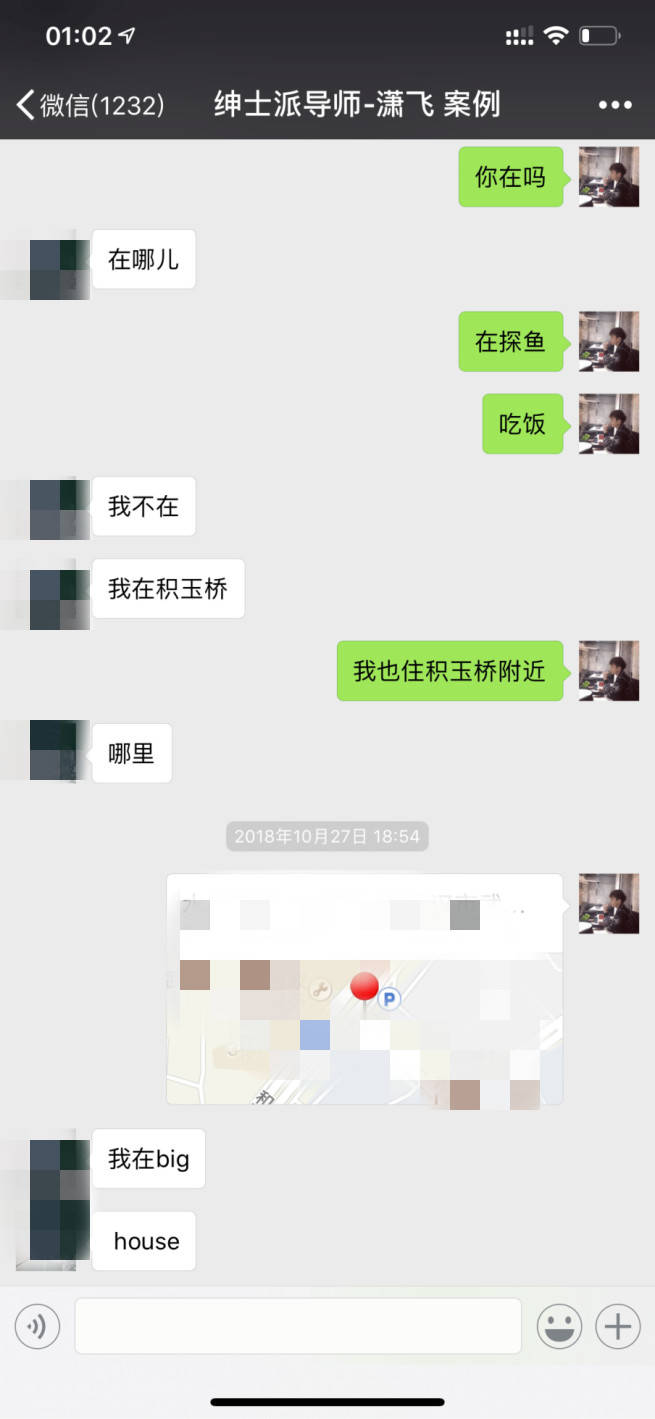Open the shared location map message

click(x=364, y=989)
